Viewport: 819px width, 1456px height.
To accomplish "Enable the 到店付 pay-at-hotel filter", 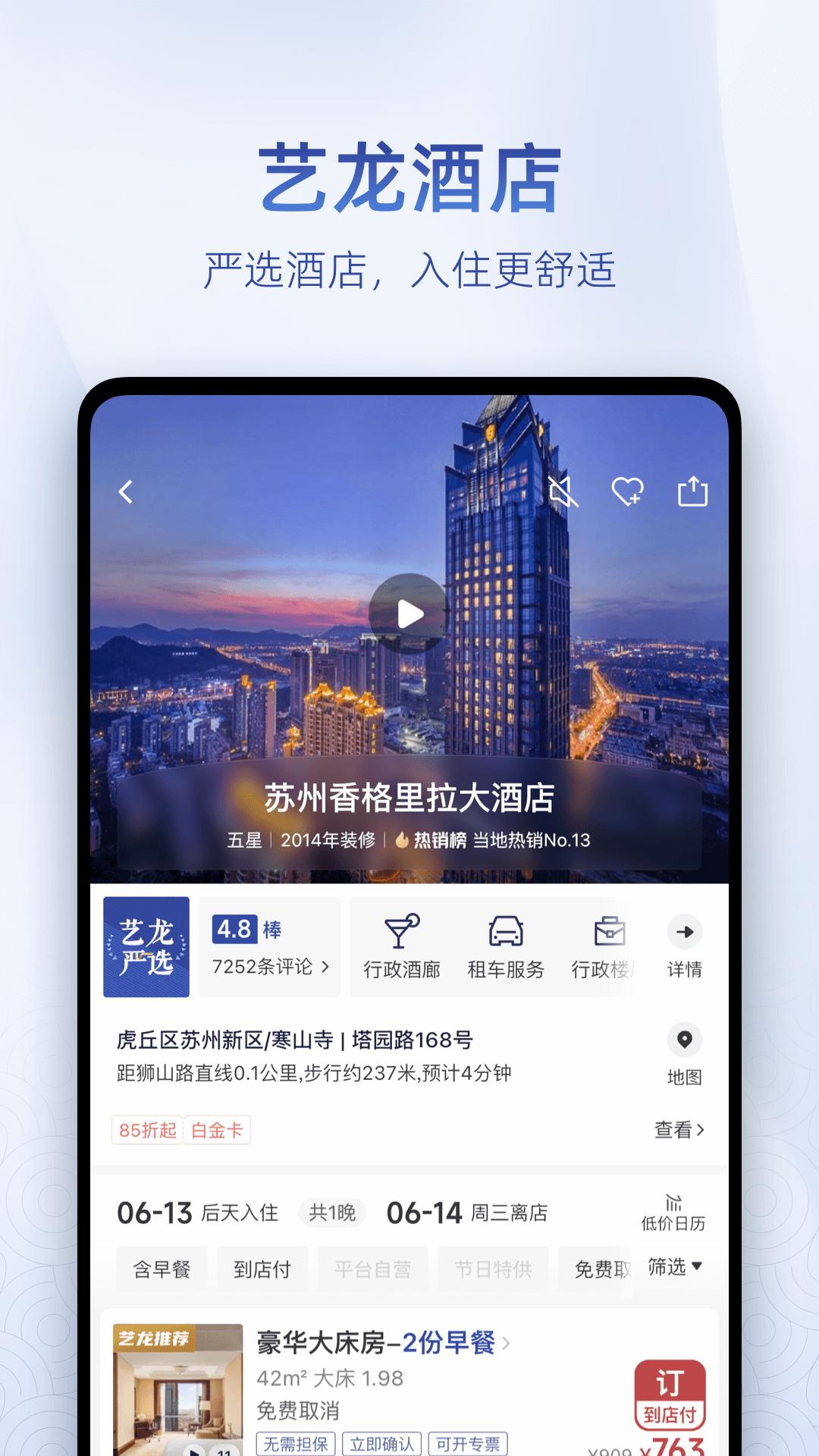I will pos(262,1267).
